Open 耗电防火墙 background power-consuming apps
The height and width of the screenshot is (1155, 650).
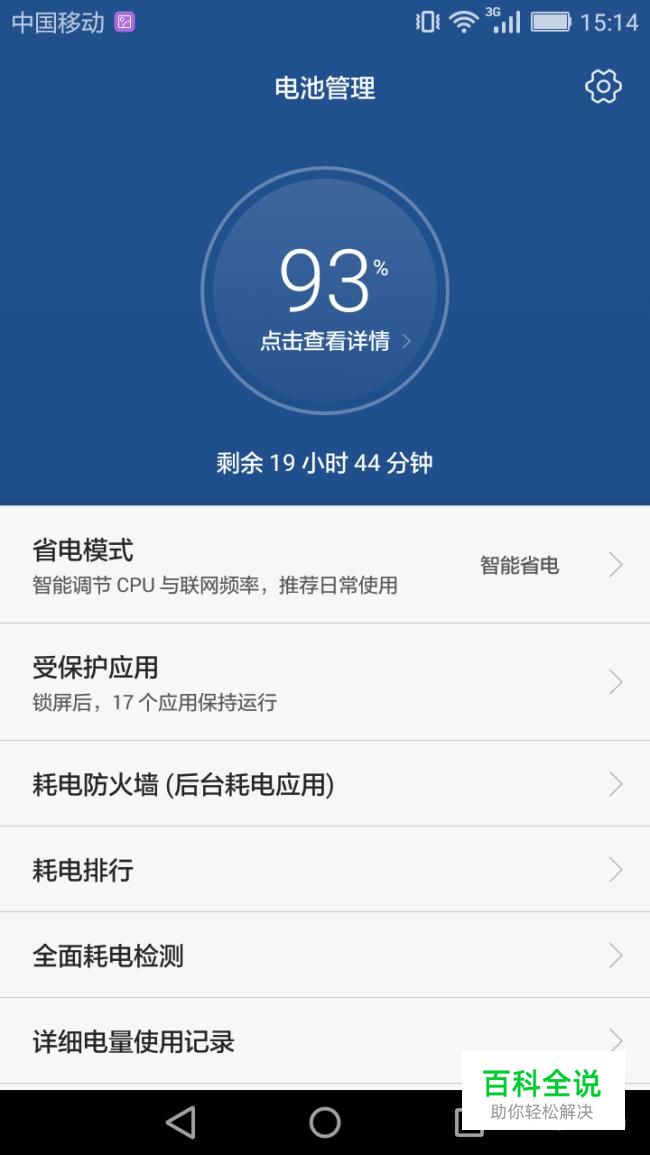[x=325, y=785]
